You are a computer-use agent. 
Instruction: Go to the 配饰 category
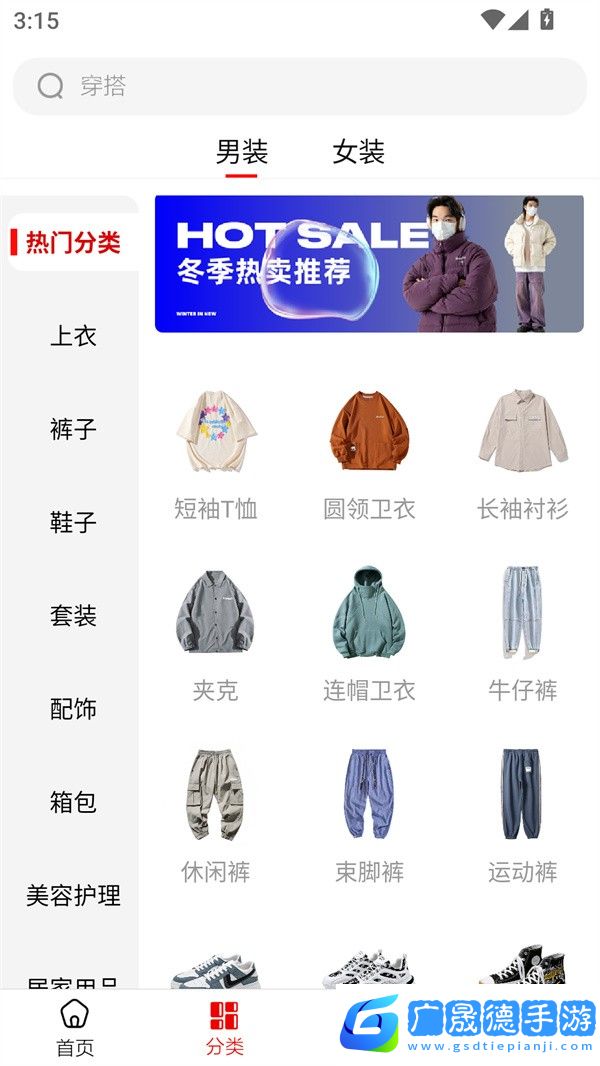click(73, 708)
